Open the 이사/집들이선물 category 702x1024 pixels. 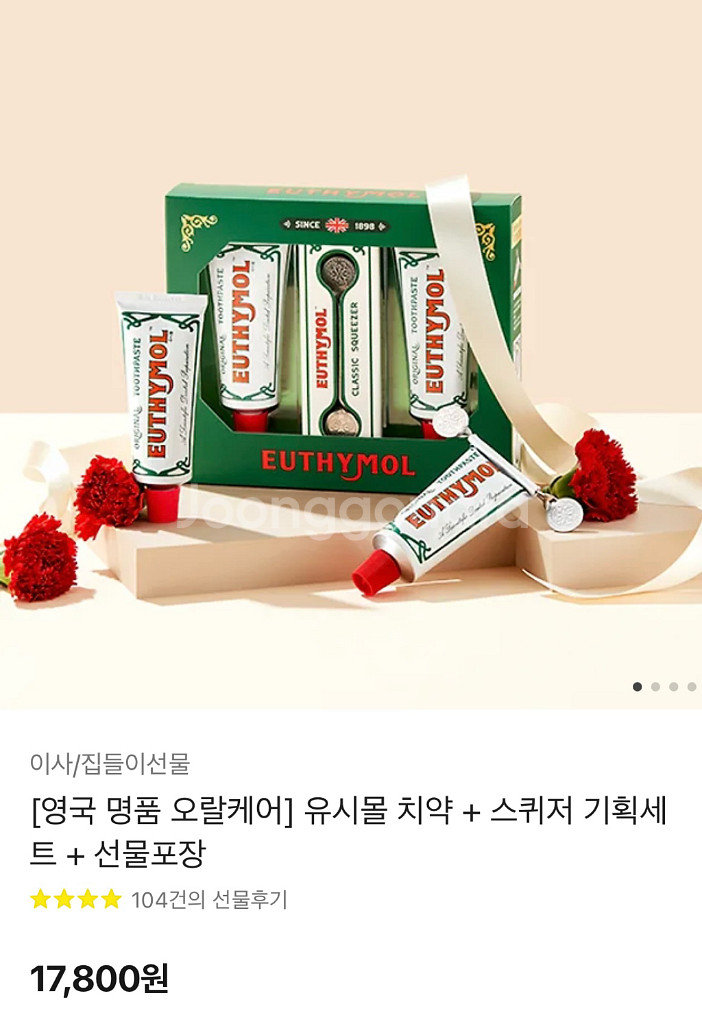[110, 765]
